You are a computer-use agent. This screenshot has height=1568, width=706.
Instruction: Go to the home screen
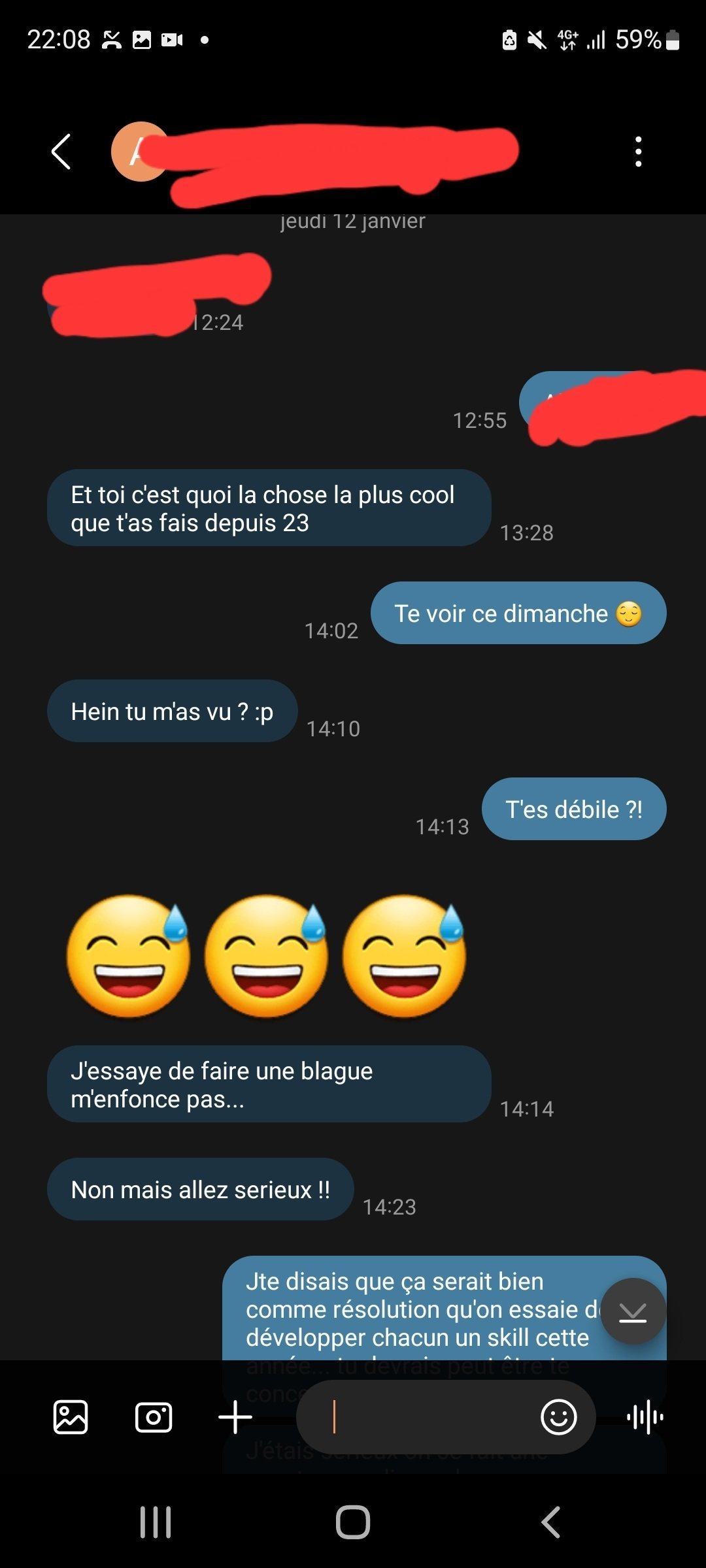pyautogui.click(x=353, y=1522)
